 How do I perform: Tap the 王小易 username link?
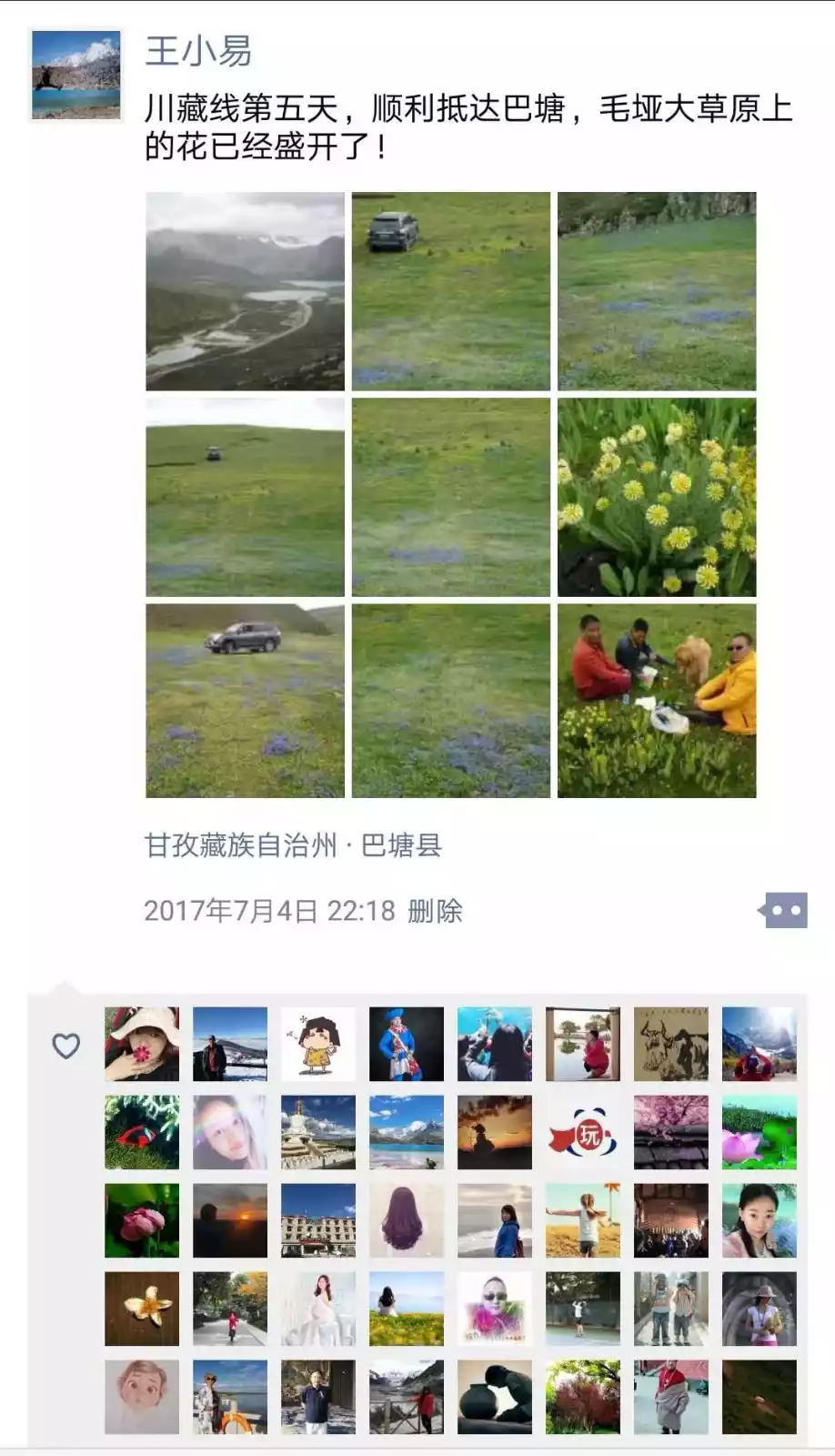pyautogui.click(x=198, y=51)
